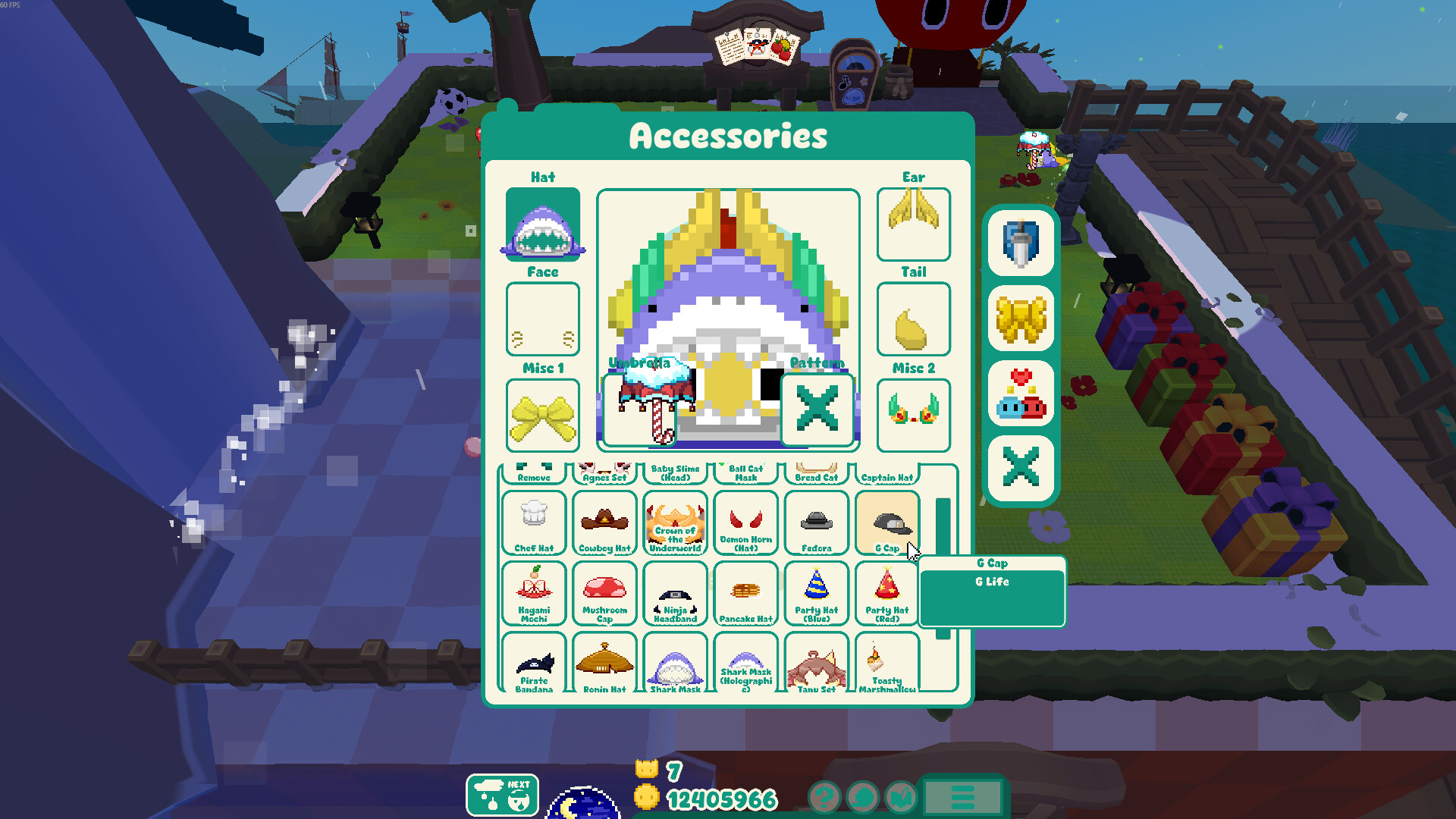Select the G Cap hat
The height and width of the screenshot is (819, 1456).
pyautogui.click(x=886, y=523)
